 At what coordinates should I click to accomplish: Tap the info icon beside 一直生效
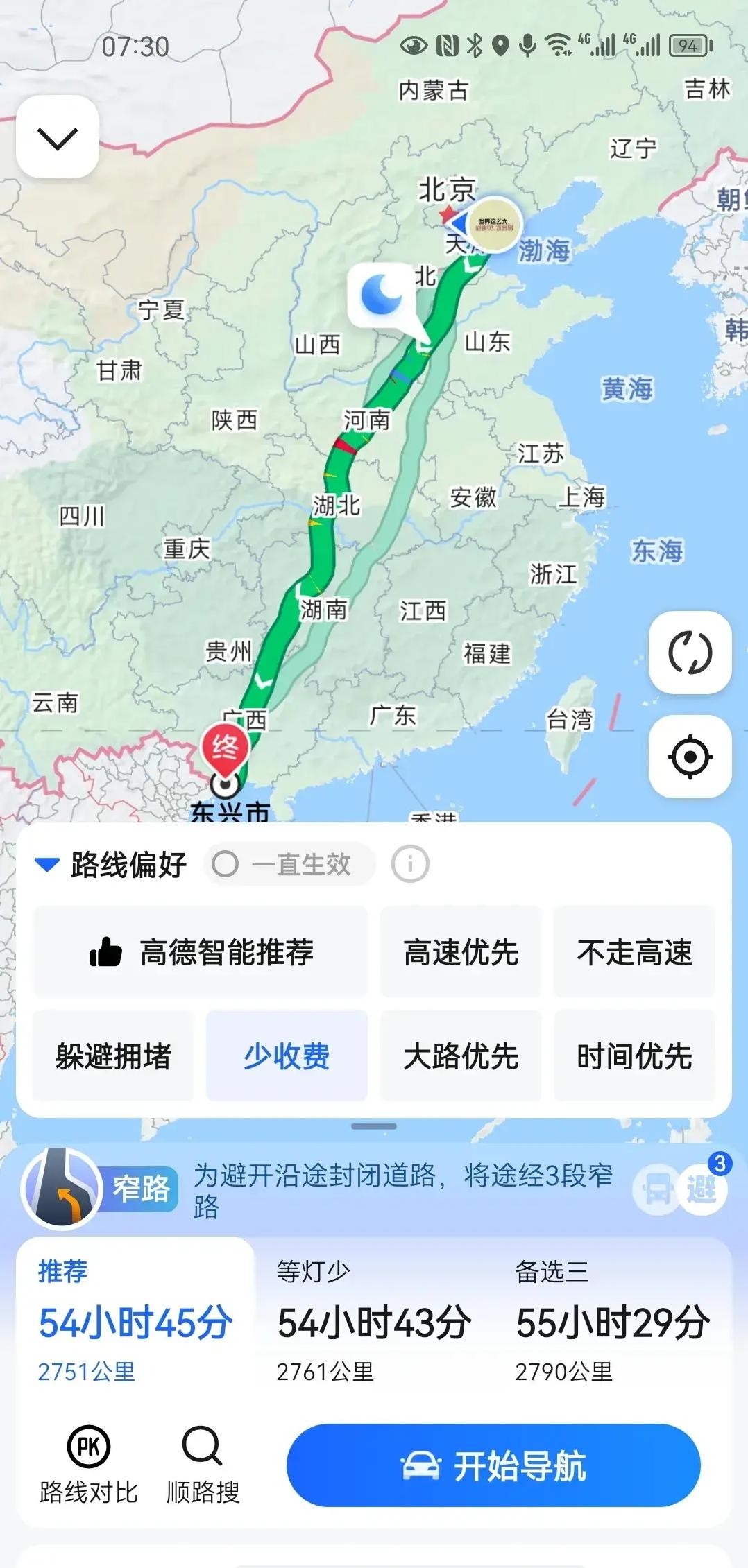point(411,862)
